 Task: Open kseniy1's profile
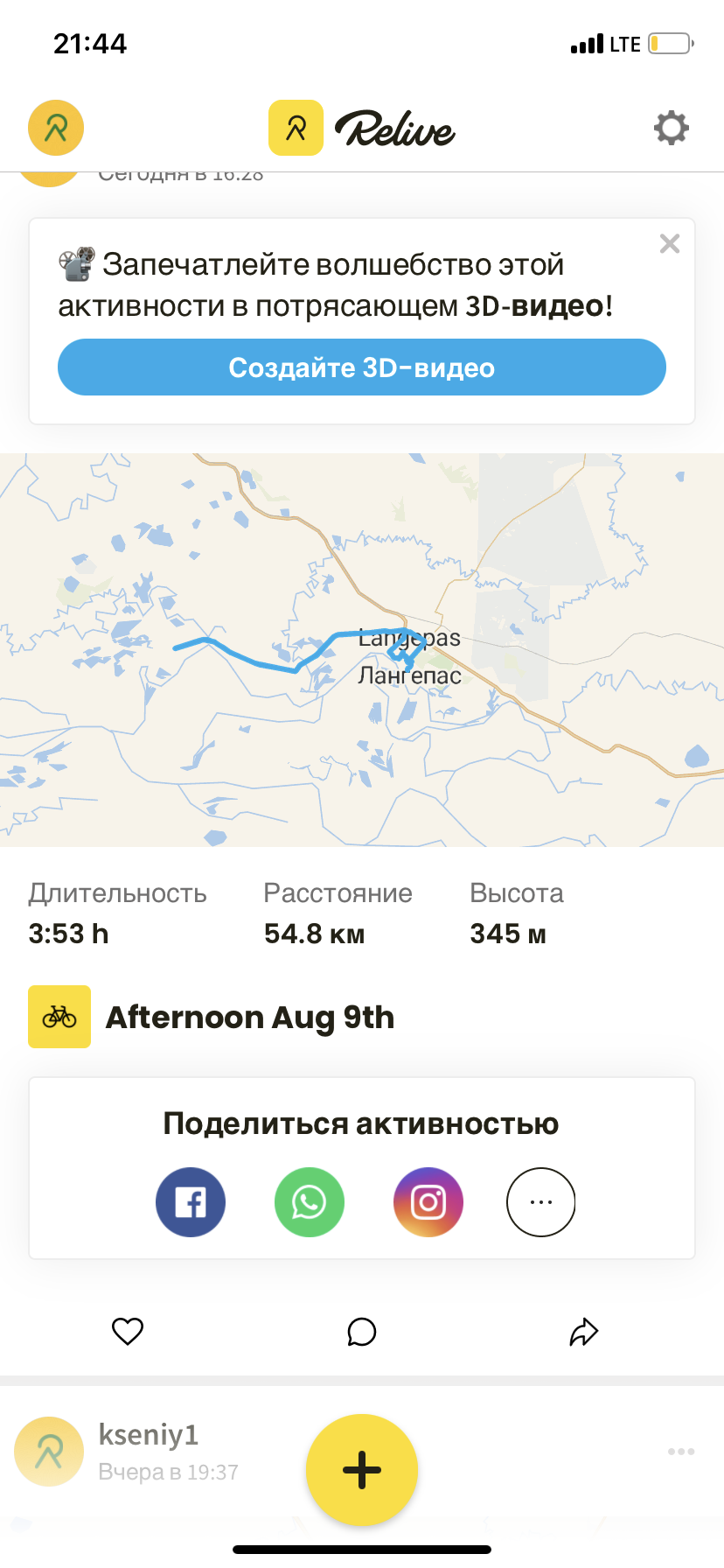(149, 1435)
